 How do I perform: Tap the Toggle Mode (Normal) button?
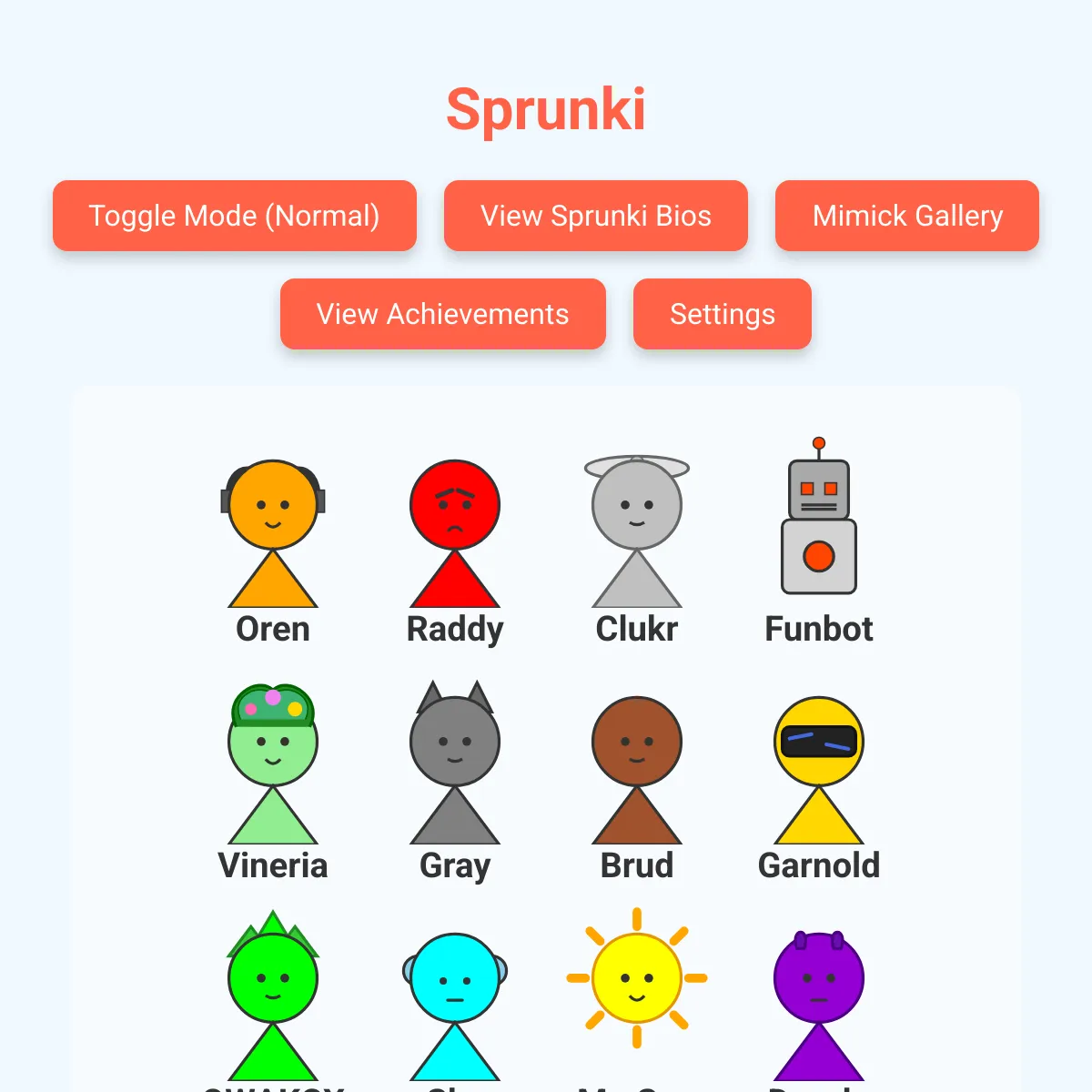(x=234, y=216)
